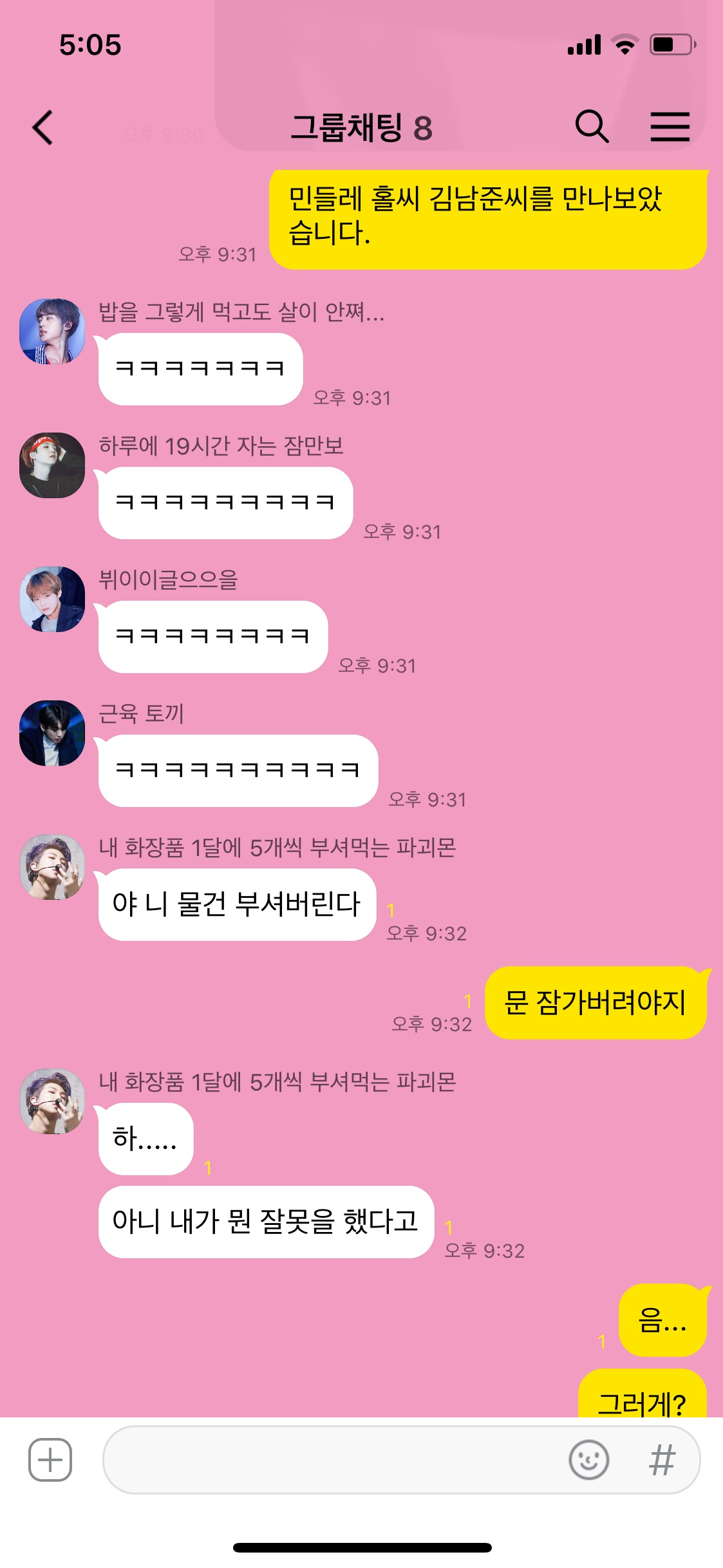Search within this chat room

tap(591, 126)
